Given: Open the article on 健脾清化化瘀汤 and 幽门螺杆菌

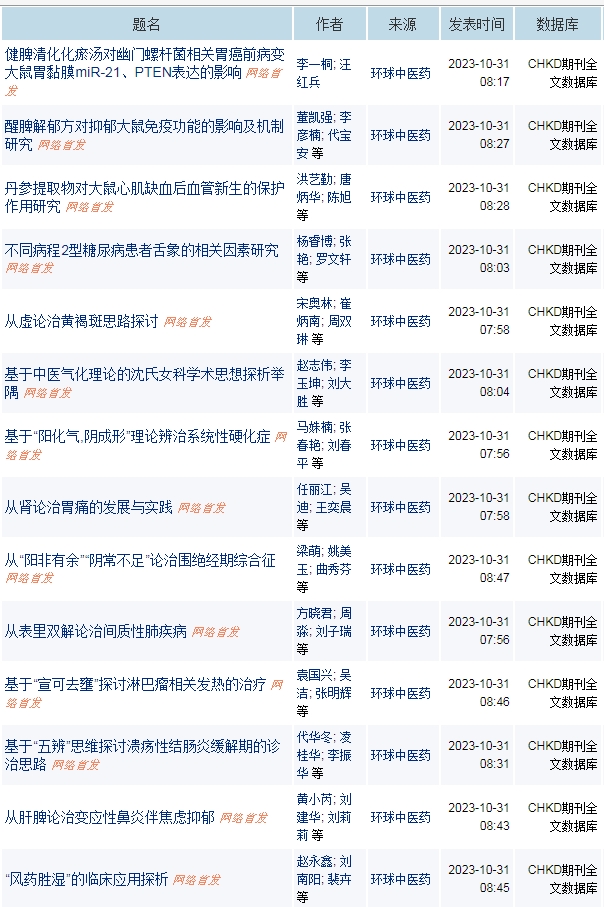Looking at the screenshot, I should pyautogui.click(x=140, y=53).
